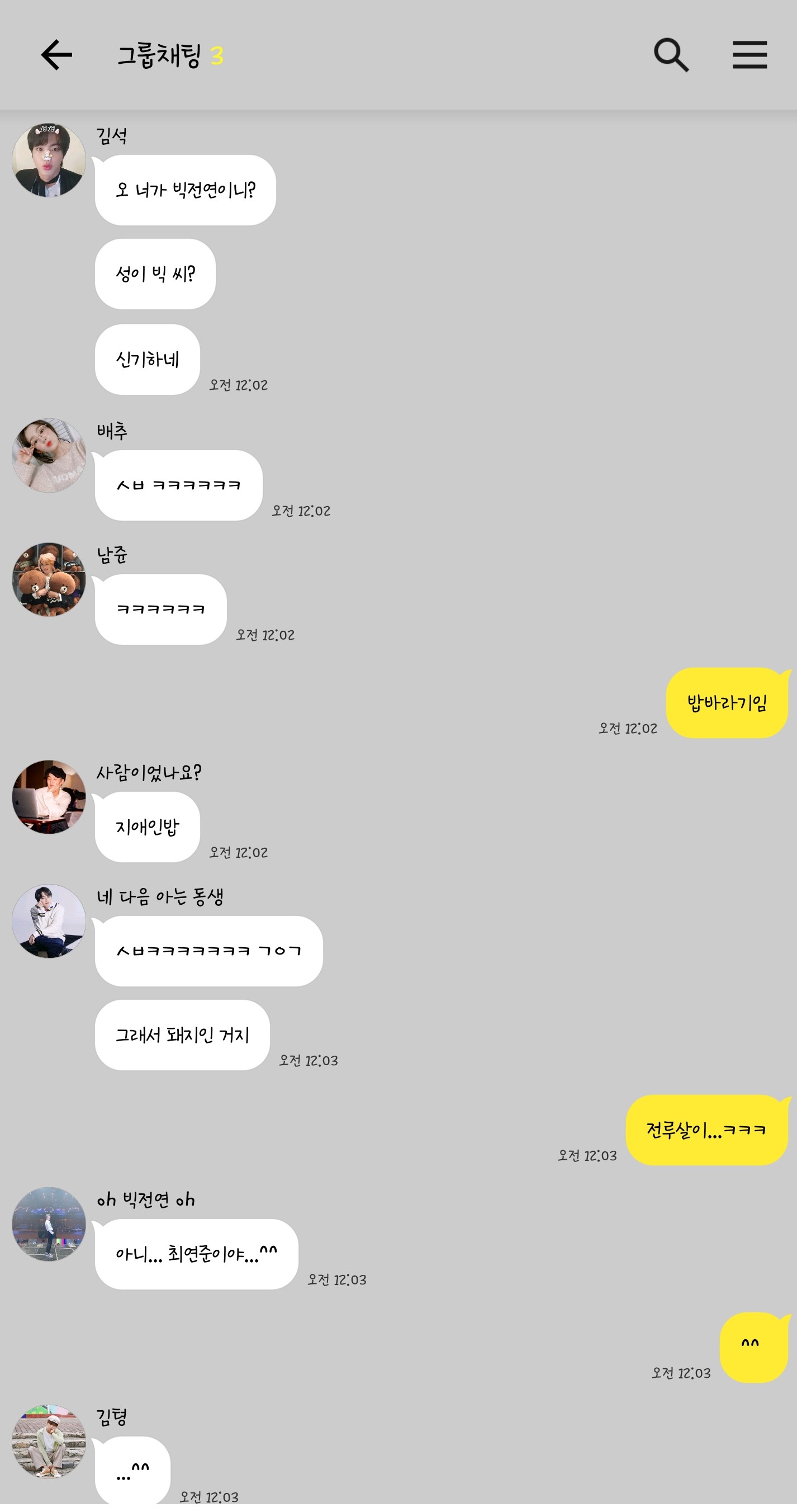Open the hamburger chat menu
Screen dimensions: 797x1512
pos(749,55)
